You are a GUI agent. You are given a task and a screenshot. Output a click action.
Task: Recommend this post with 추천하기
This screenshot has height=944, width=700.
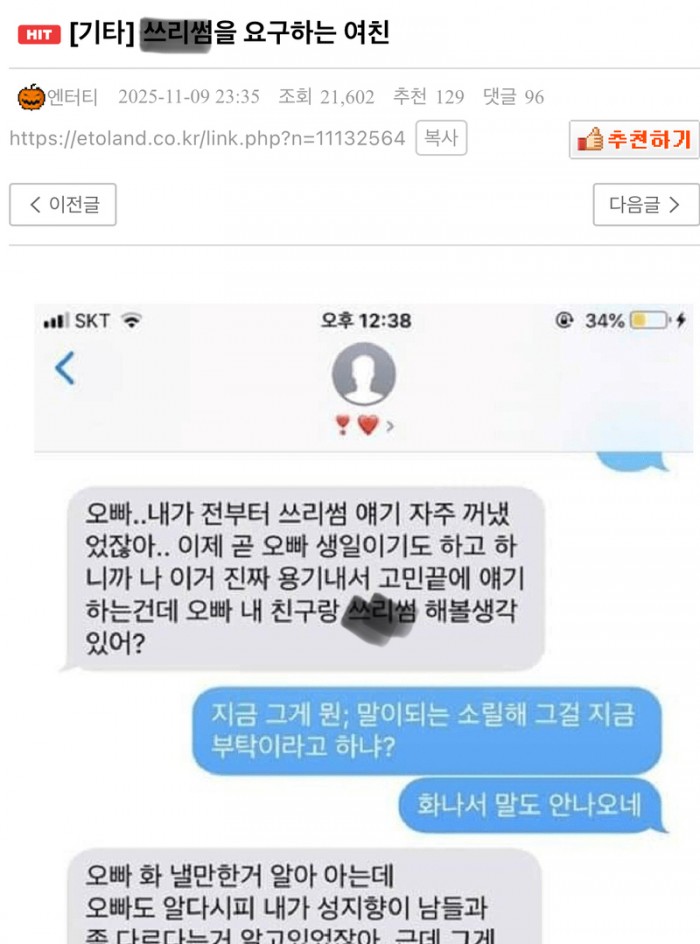coord(634,139)
